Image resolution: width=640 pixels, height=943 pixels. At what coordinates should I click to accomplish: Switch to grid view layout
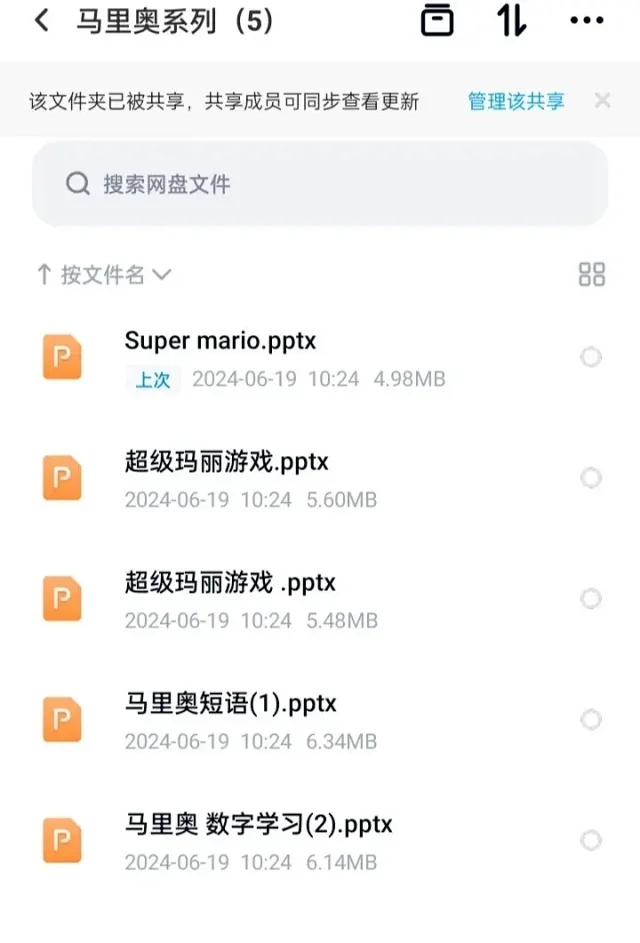coord(592,275)
